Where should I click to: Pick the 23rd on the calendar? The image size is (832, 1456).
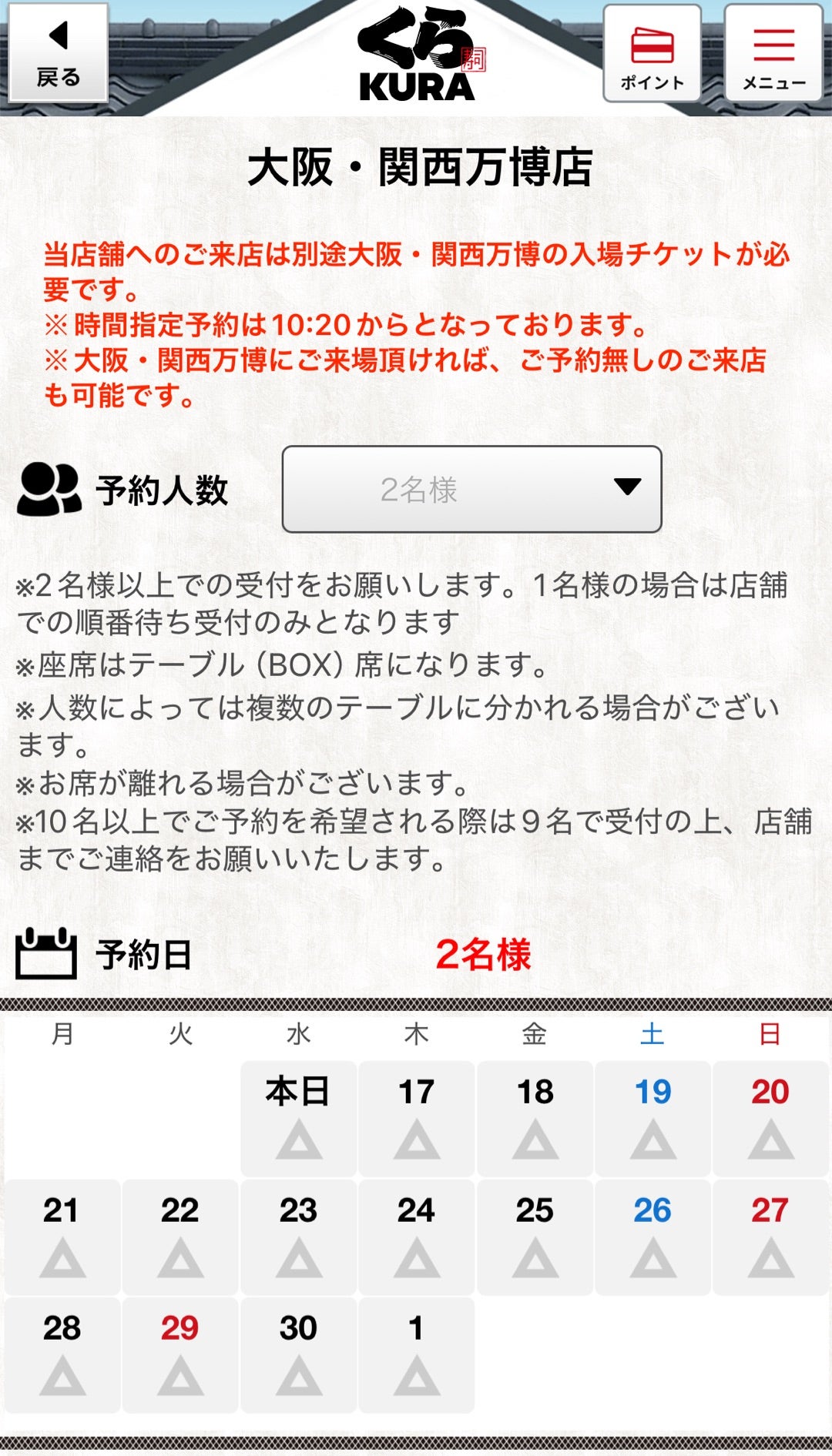(x=298, y=1237)
